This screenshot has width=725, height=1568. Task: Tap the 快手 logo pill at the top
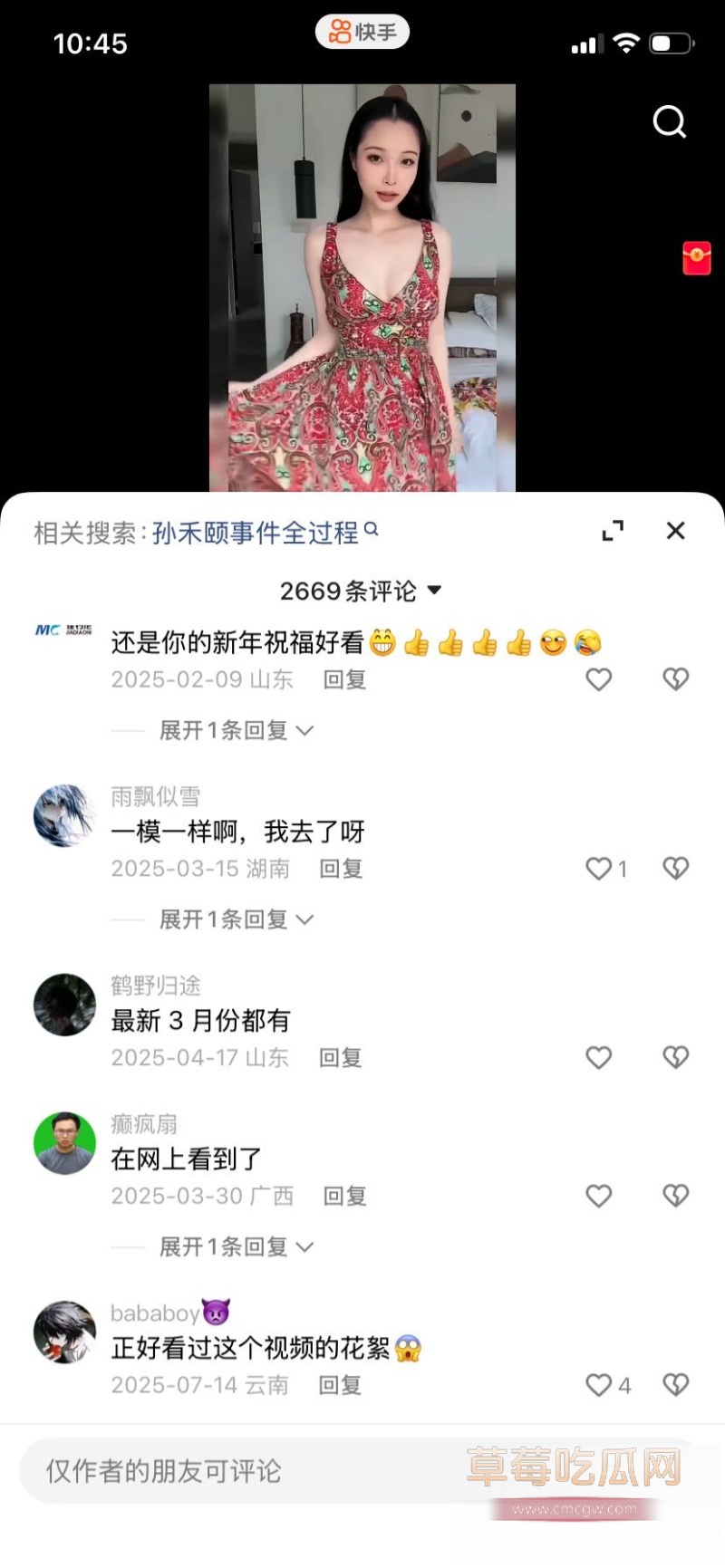[362, 31]
